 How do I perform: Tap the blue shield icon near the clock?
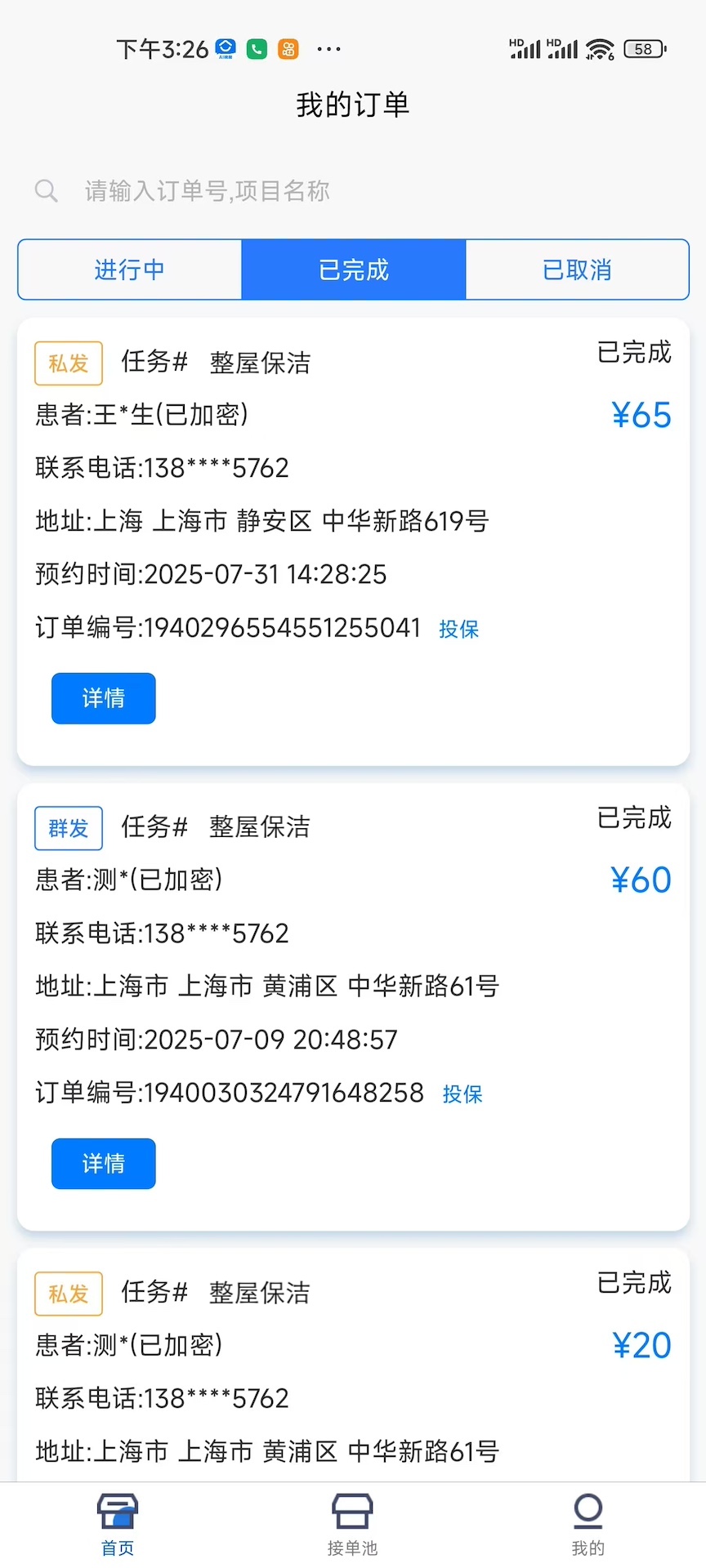[x=225, y=47]
